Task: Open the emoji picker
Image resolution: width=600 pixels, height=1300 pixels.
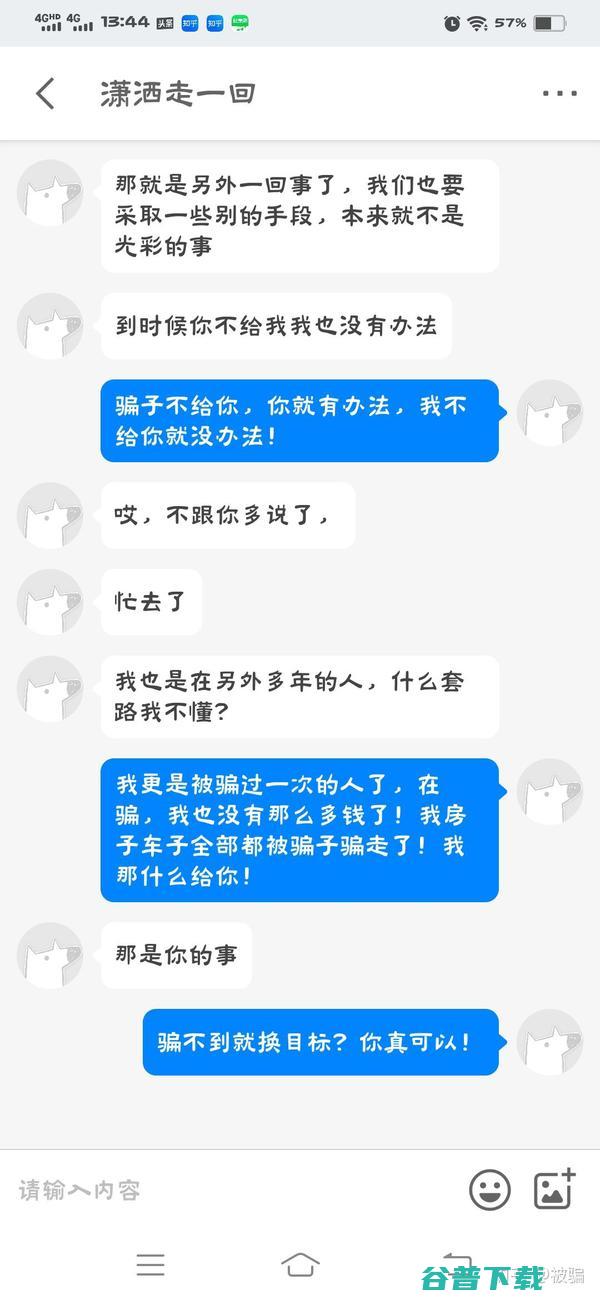Action: point(490,1190)
